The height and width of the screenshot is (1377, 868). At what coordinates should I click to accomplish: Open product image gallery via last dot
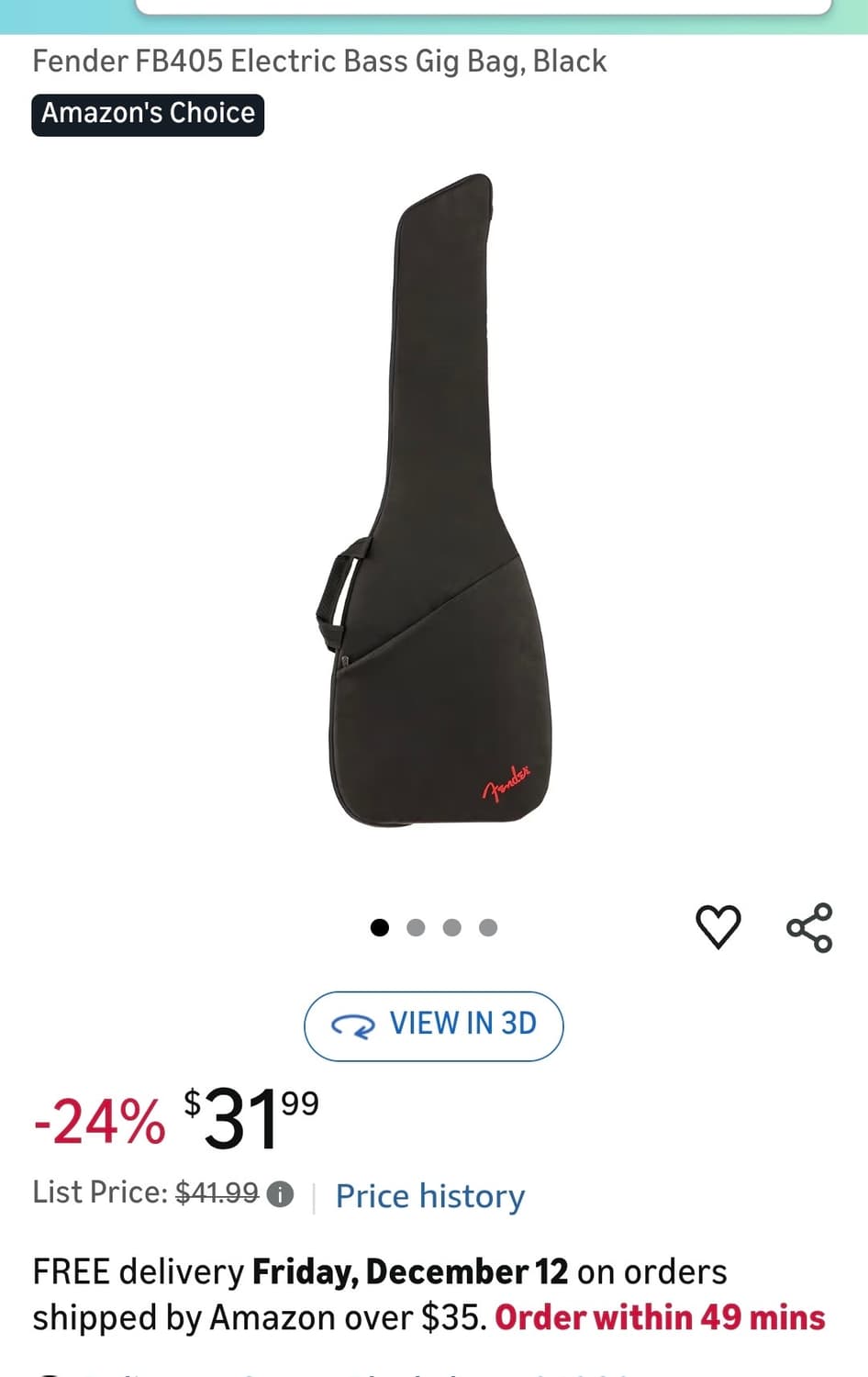pyautogui.click(x=489, y=927)
